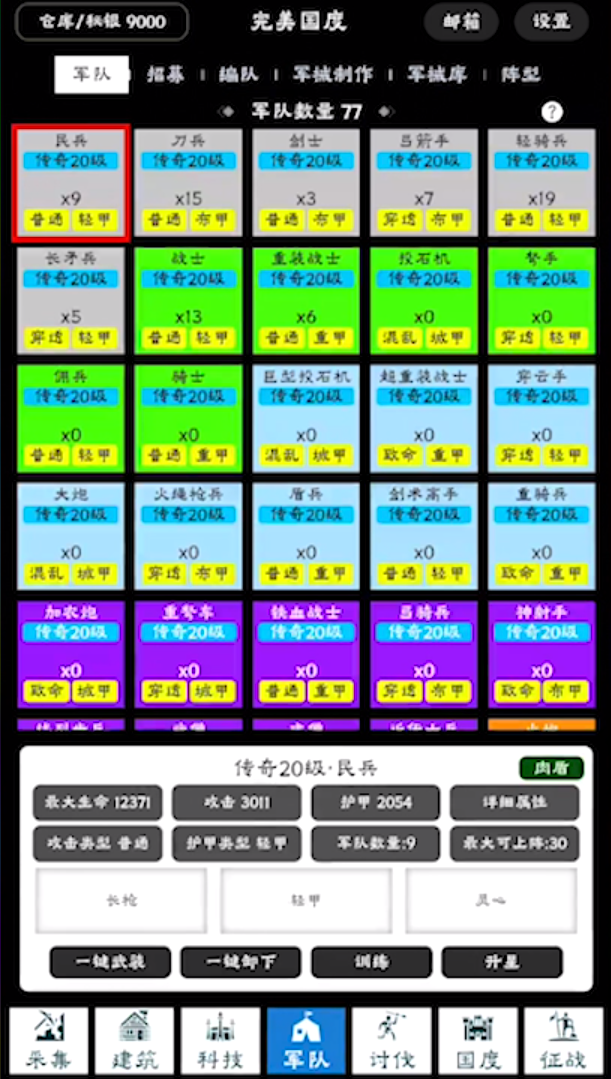Screen dimensions: 611x1079
Task: Tap the 升星 star upgrade button
Action: pos(502,962)
